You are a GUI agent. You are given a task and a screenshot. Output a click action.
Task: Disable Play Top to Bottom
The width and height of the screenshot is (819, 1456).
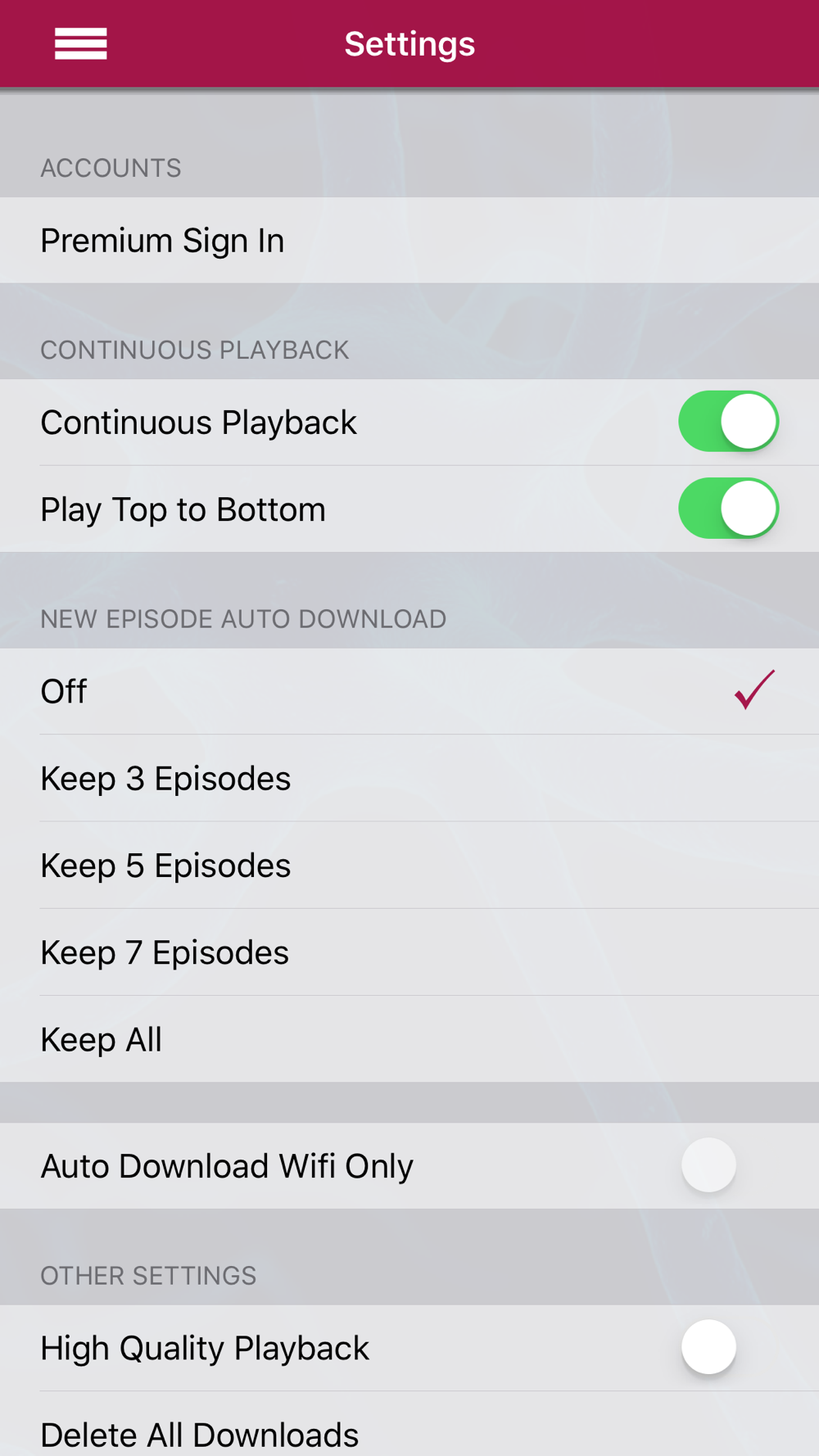coord(728,509)
